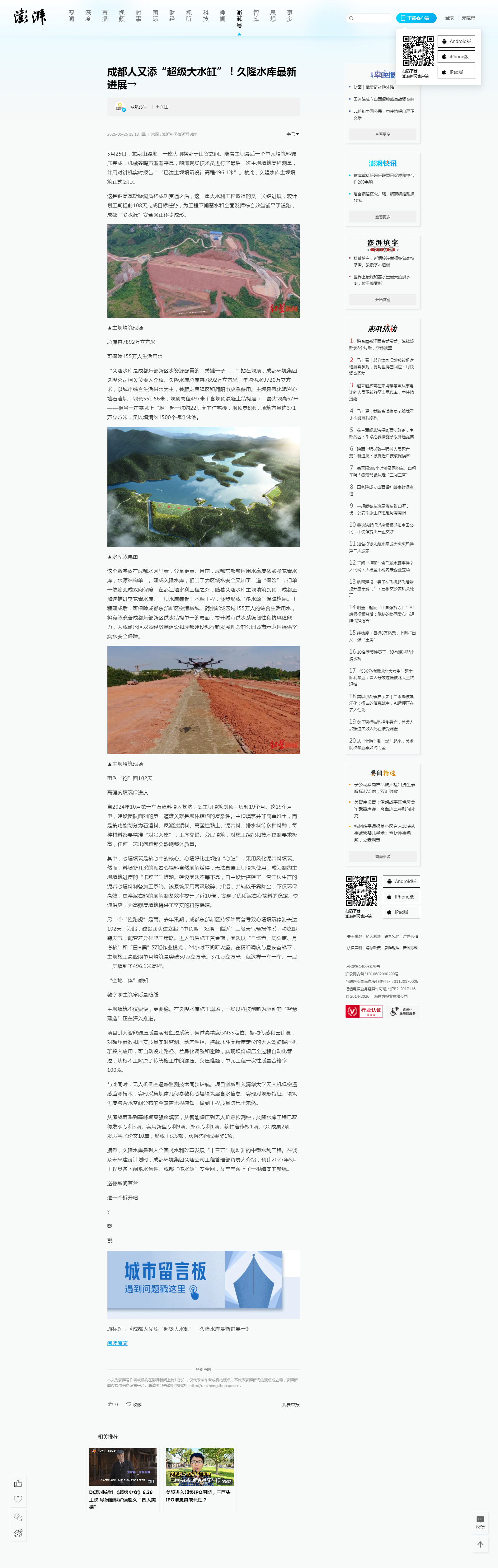Report the article via 我要举报
This screenshot has height=1568, width=498.
tap(290, 1404)
